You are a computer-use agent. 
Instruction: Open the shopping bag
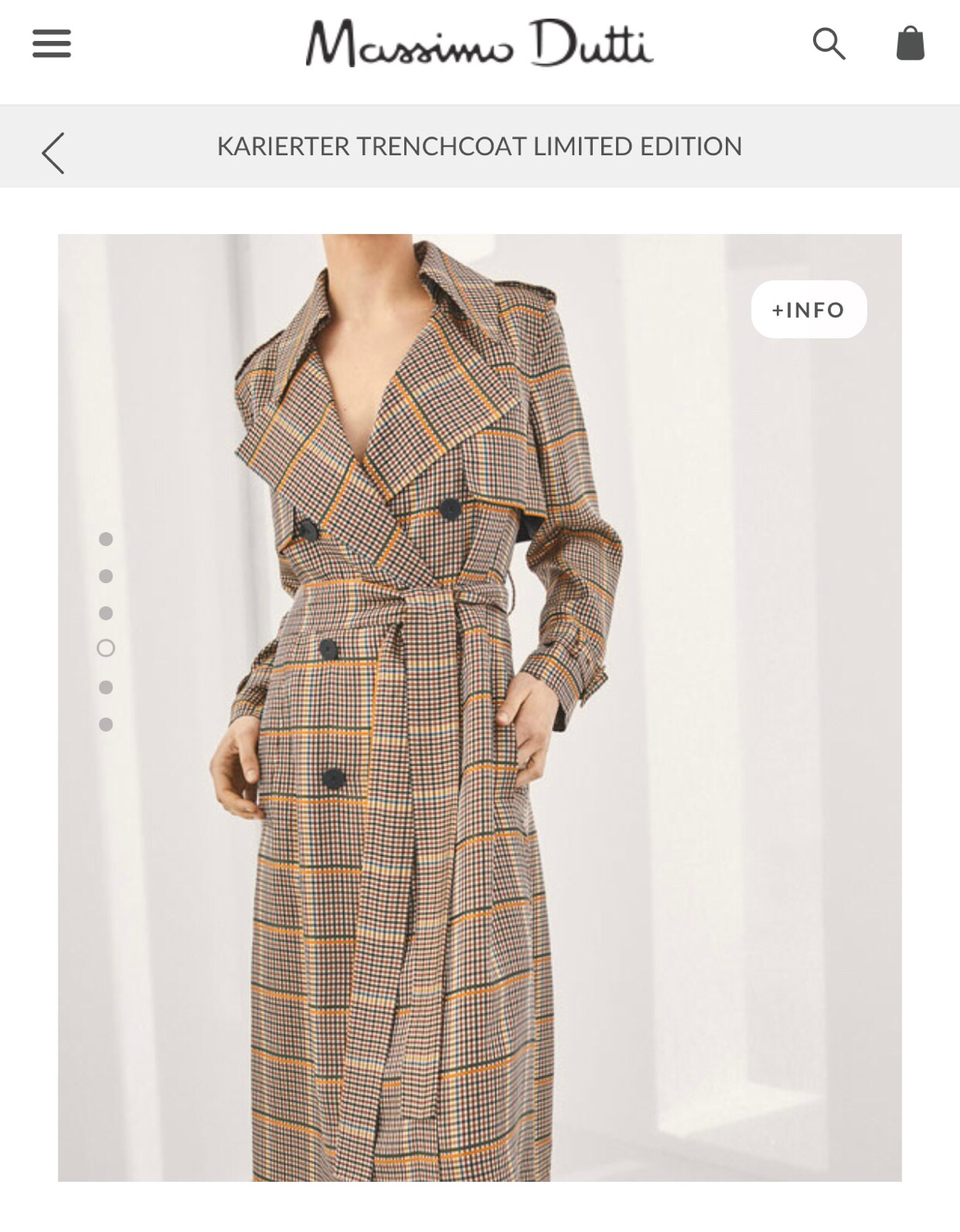(910, 43)
